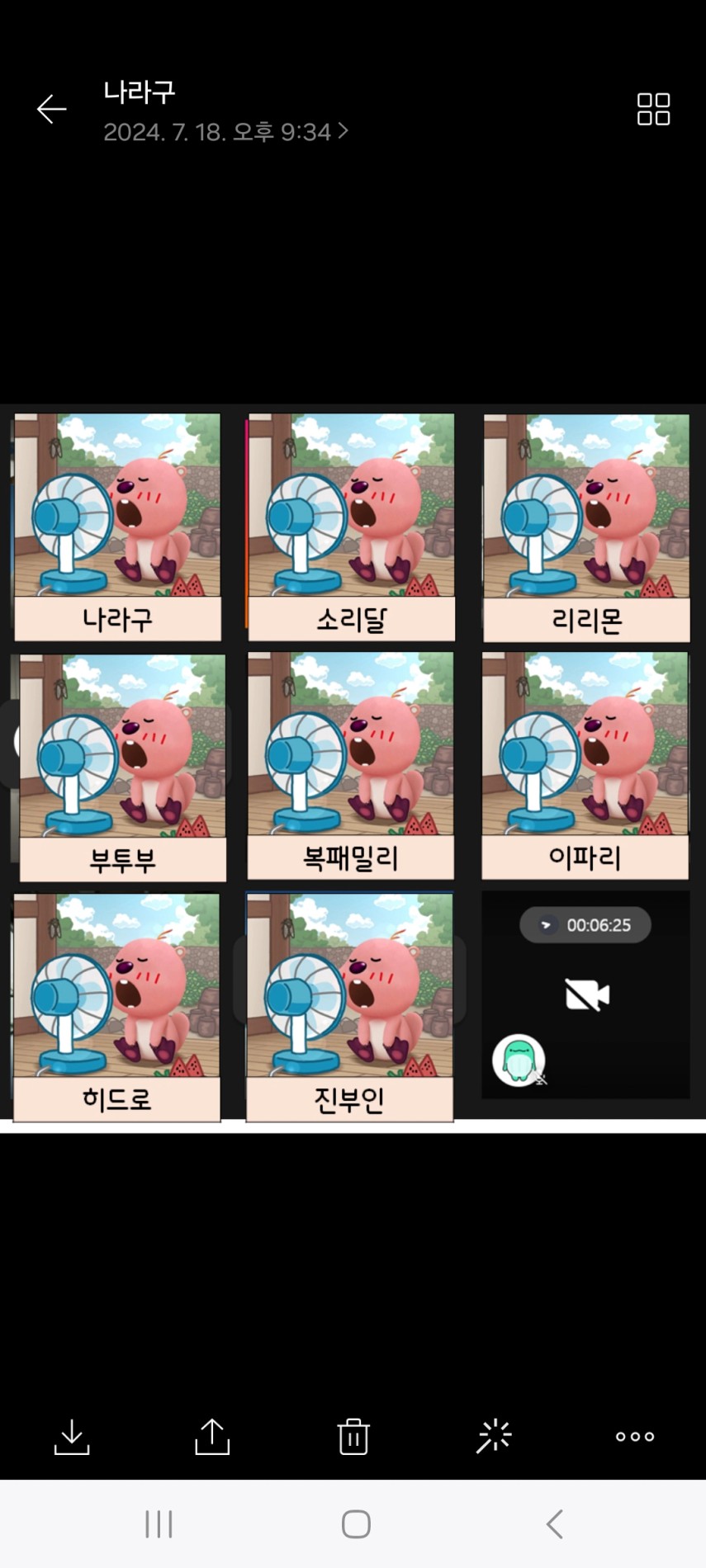Tap the system home button
The height and width of the screenshot is (1568, 706).
click(356, 1524)
